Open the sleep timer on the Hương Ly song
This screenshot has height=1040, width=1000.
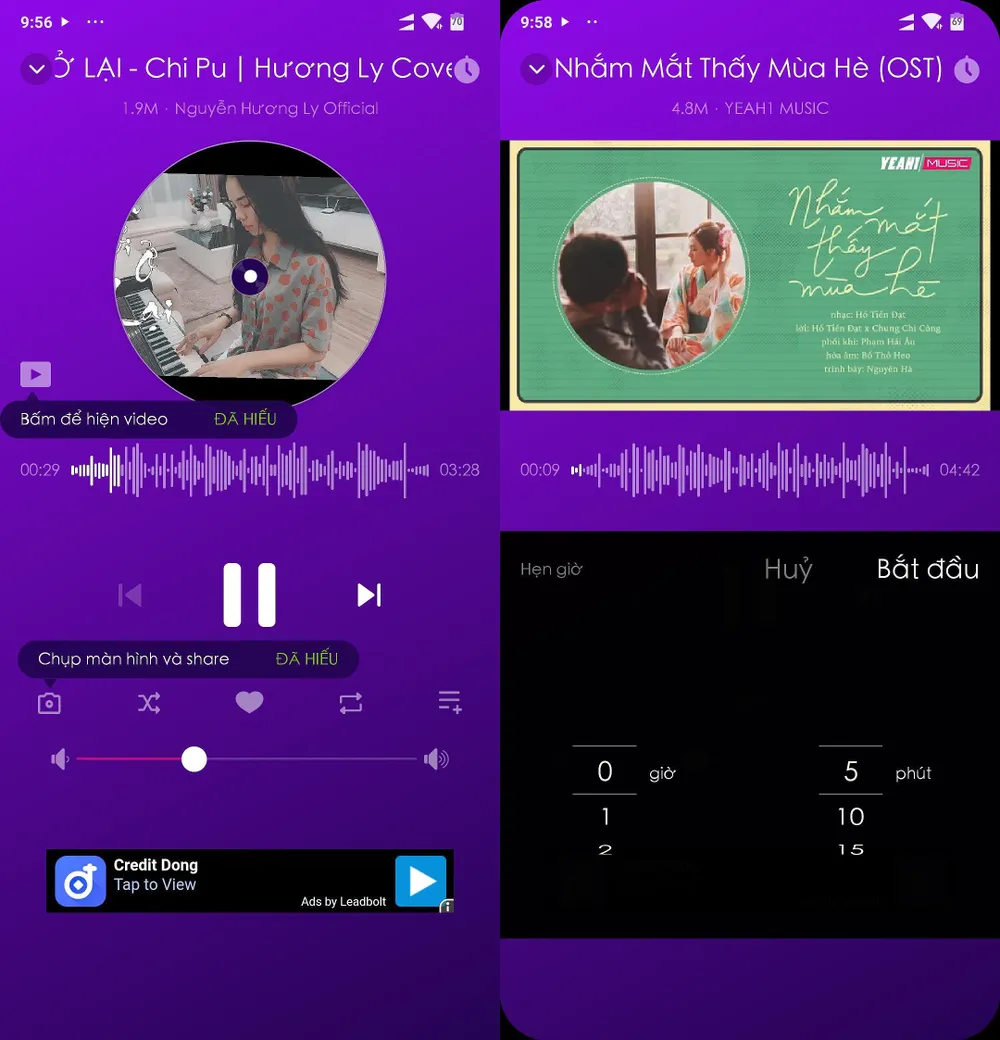pos(466,70)
